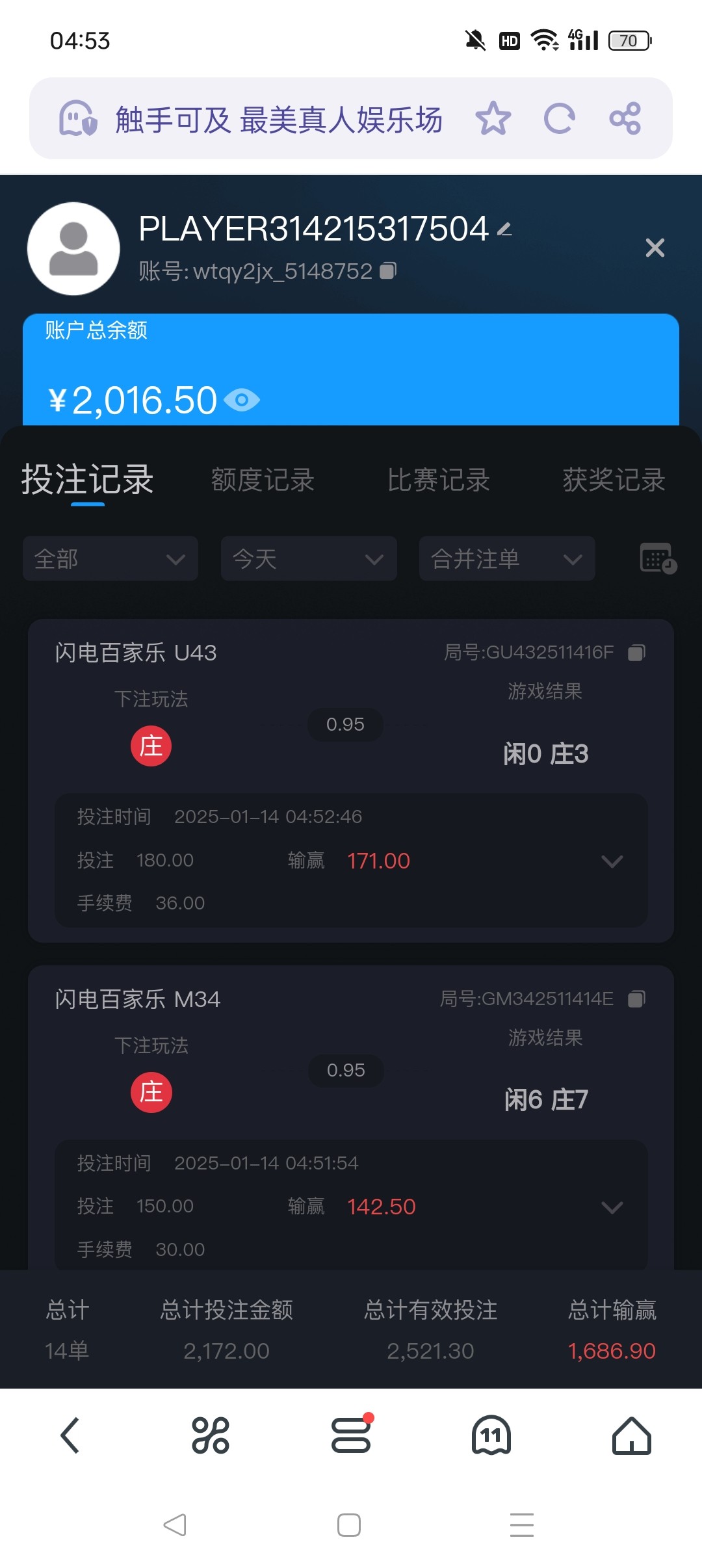Copy round number GU432511416F
The width and height of the screenshot is (702, 1568).
point(637,653)
